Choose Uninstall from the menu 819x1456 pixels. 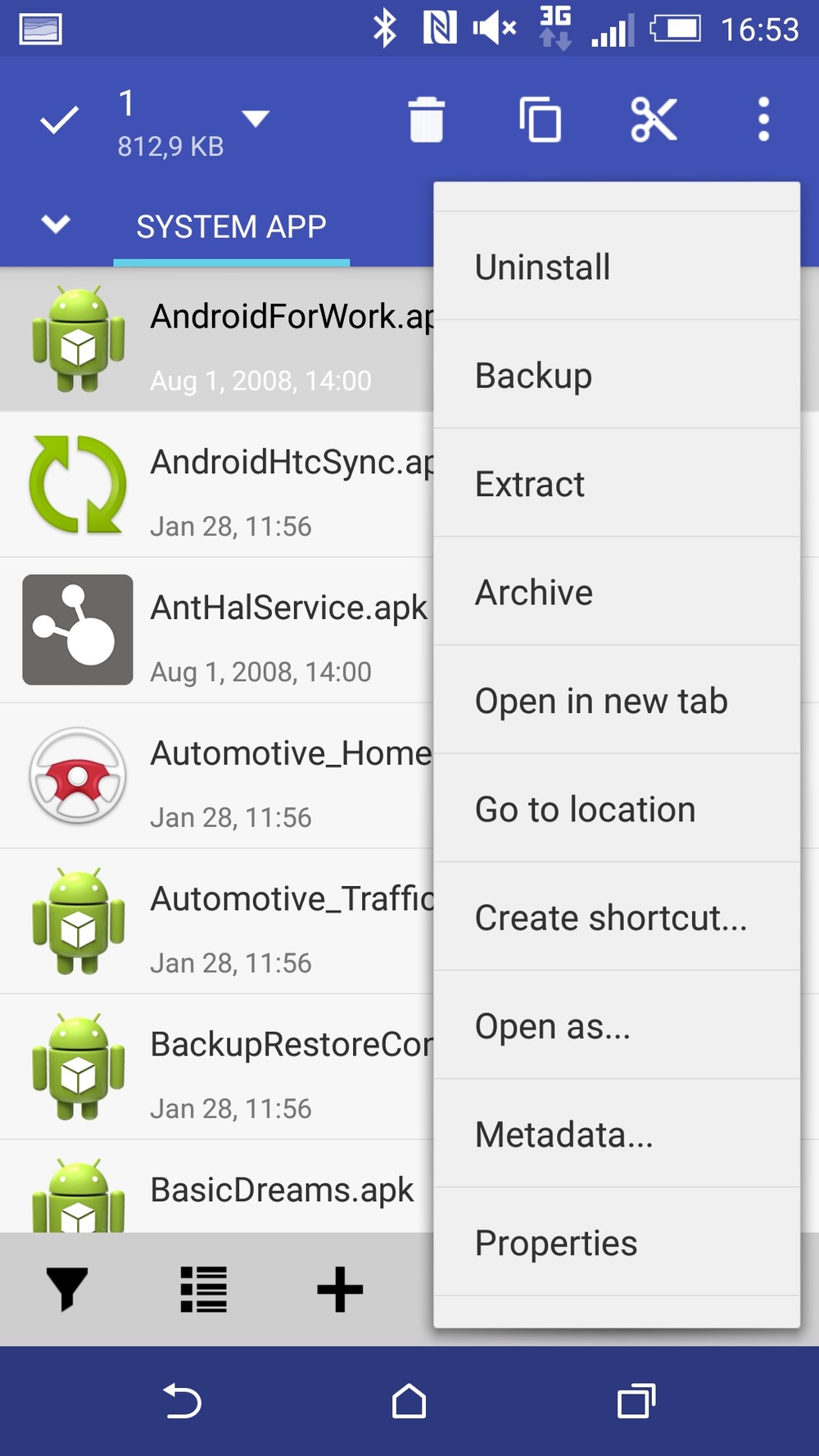pos(542,267)
